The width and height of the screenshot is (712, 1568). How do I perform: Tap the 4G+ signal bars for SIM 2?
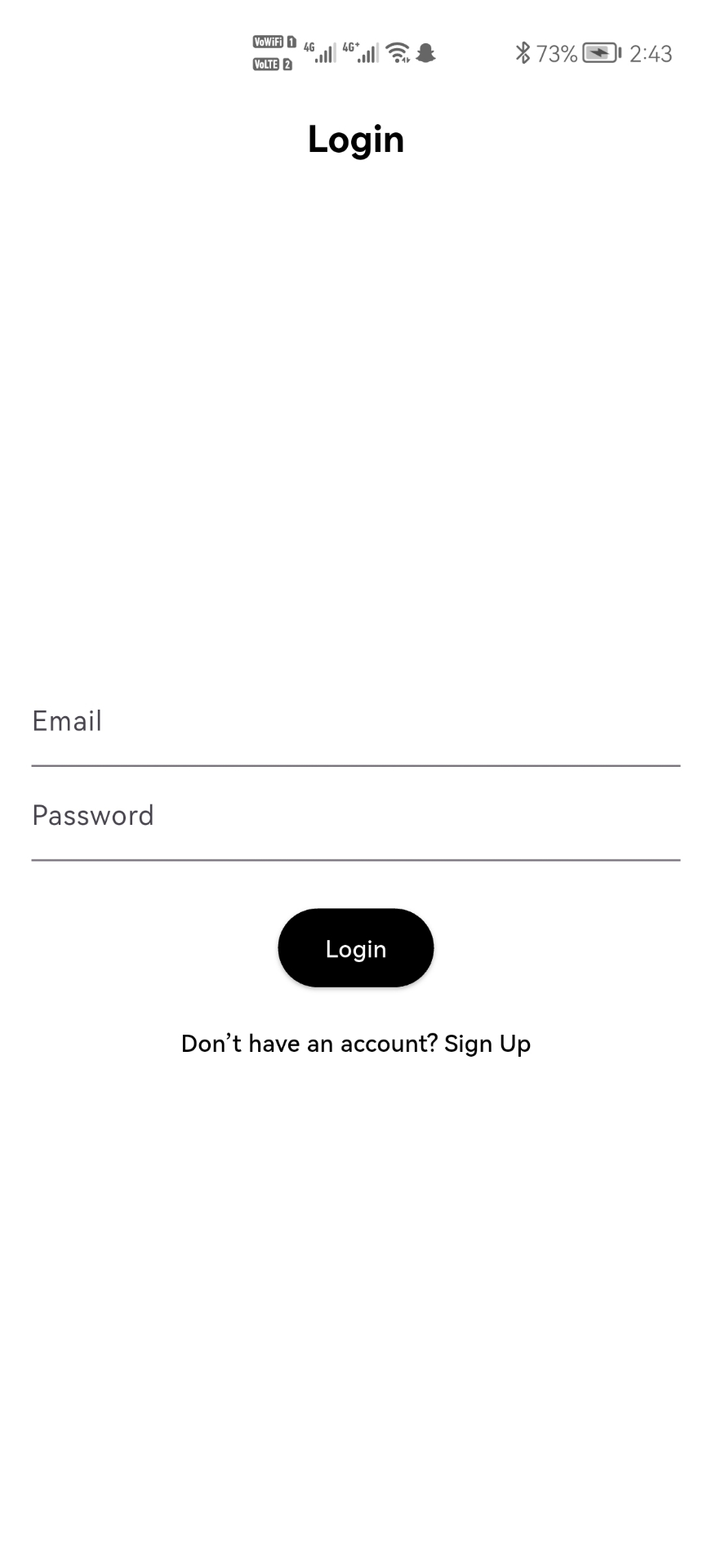coord(362,52)
